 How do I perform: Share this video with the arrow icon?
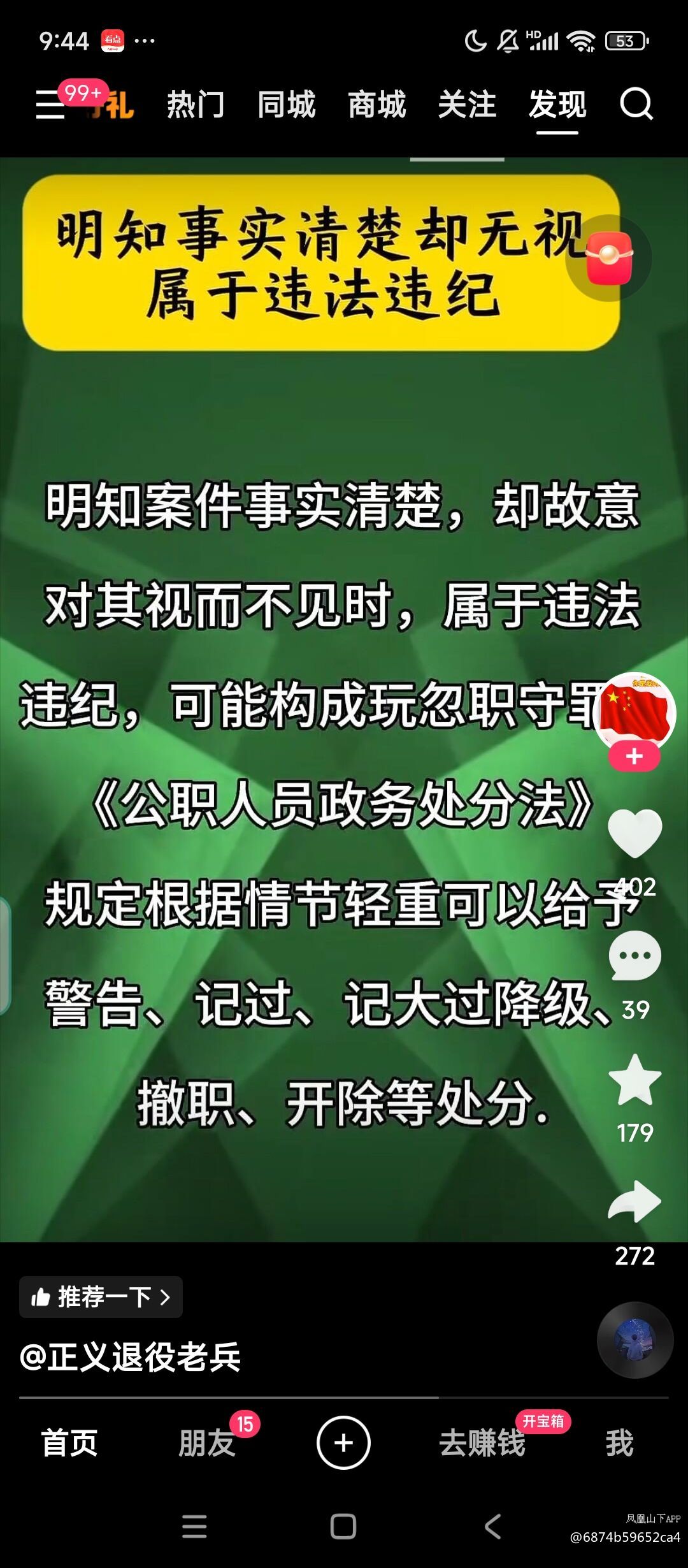click(x=634, y=1202)
